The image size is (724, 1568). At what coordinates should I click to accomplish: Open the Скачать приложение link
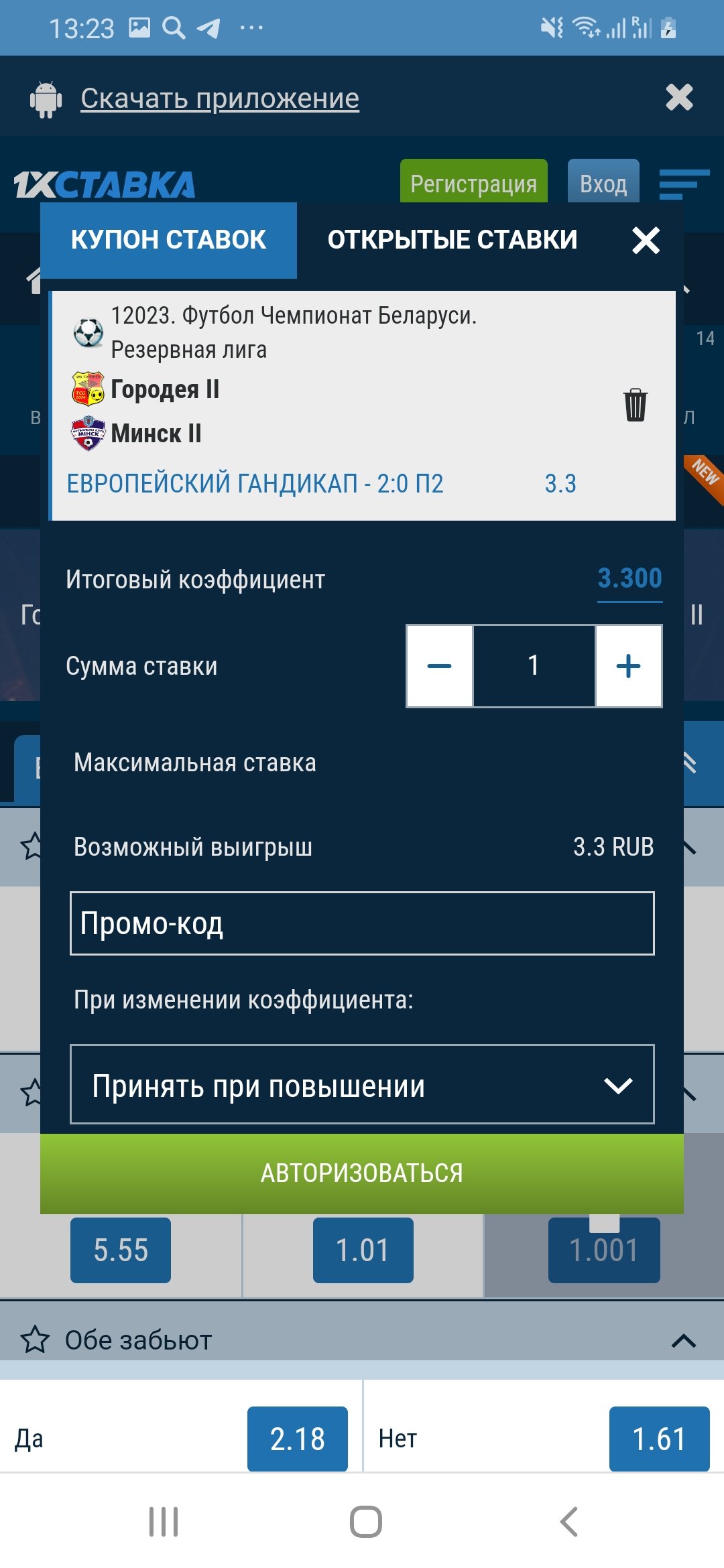coord(220,99)
